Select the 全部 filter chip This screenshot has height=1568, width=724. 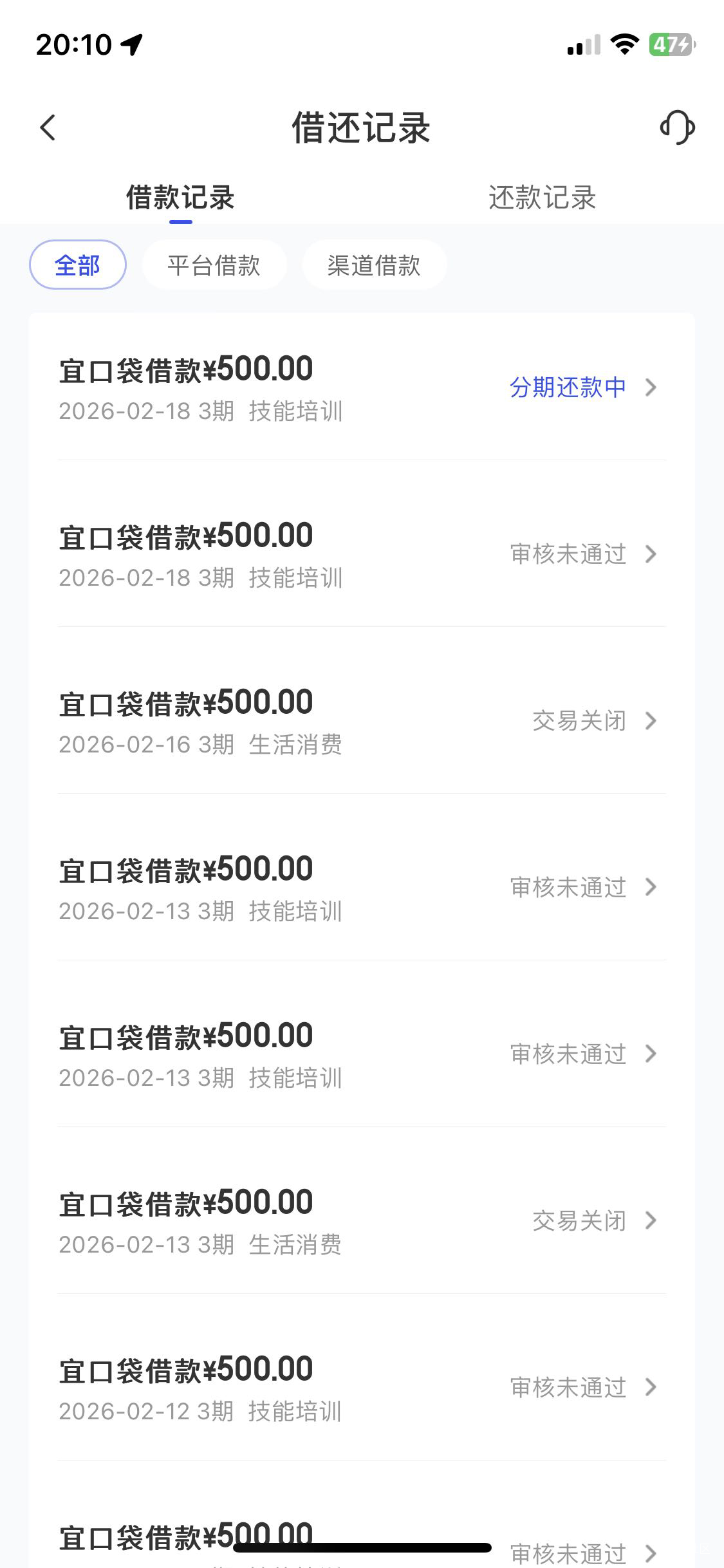click(77, 265)
